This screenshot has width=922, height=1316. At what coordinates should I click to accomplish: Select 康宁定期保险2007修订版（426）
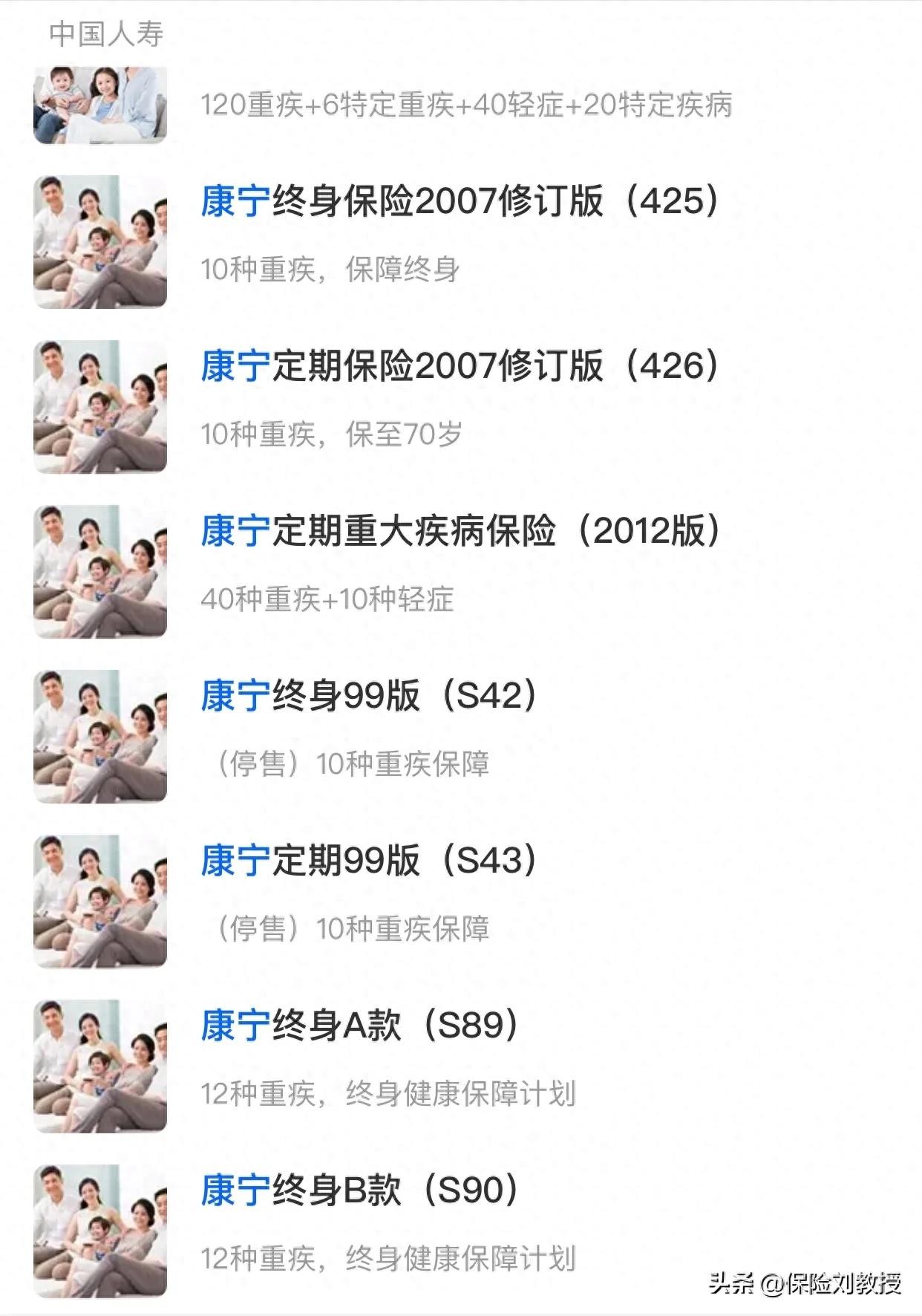(x=460, y=367)
